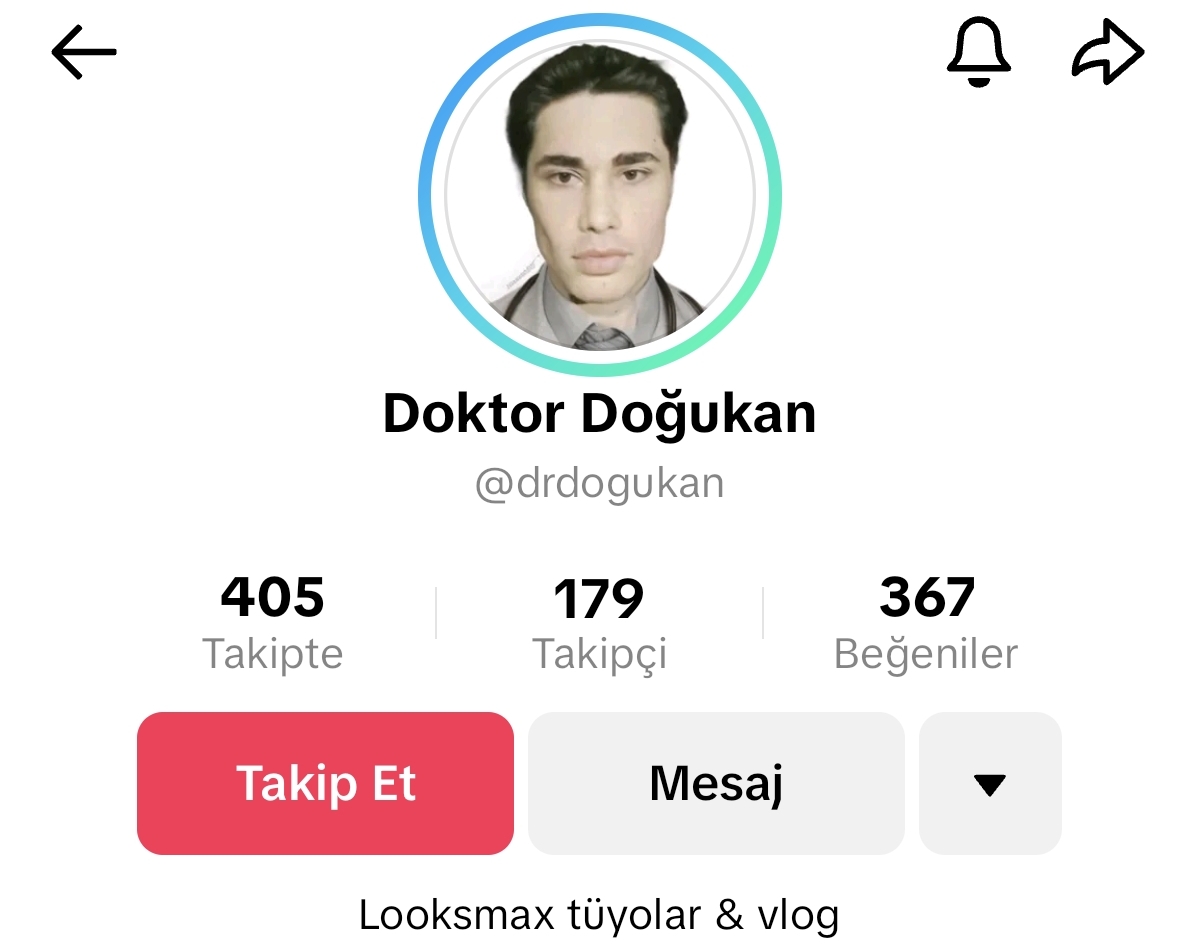
Task: Open the 367 Beğeniler count
Action: click(x=926, y=622)
